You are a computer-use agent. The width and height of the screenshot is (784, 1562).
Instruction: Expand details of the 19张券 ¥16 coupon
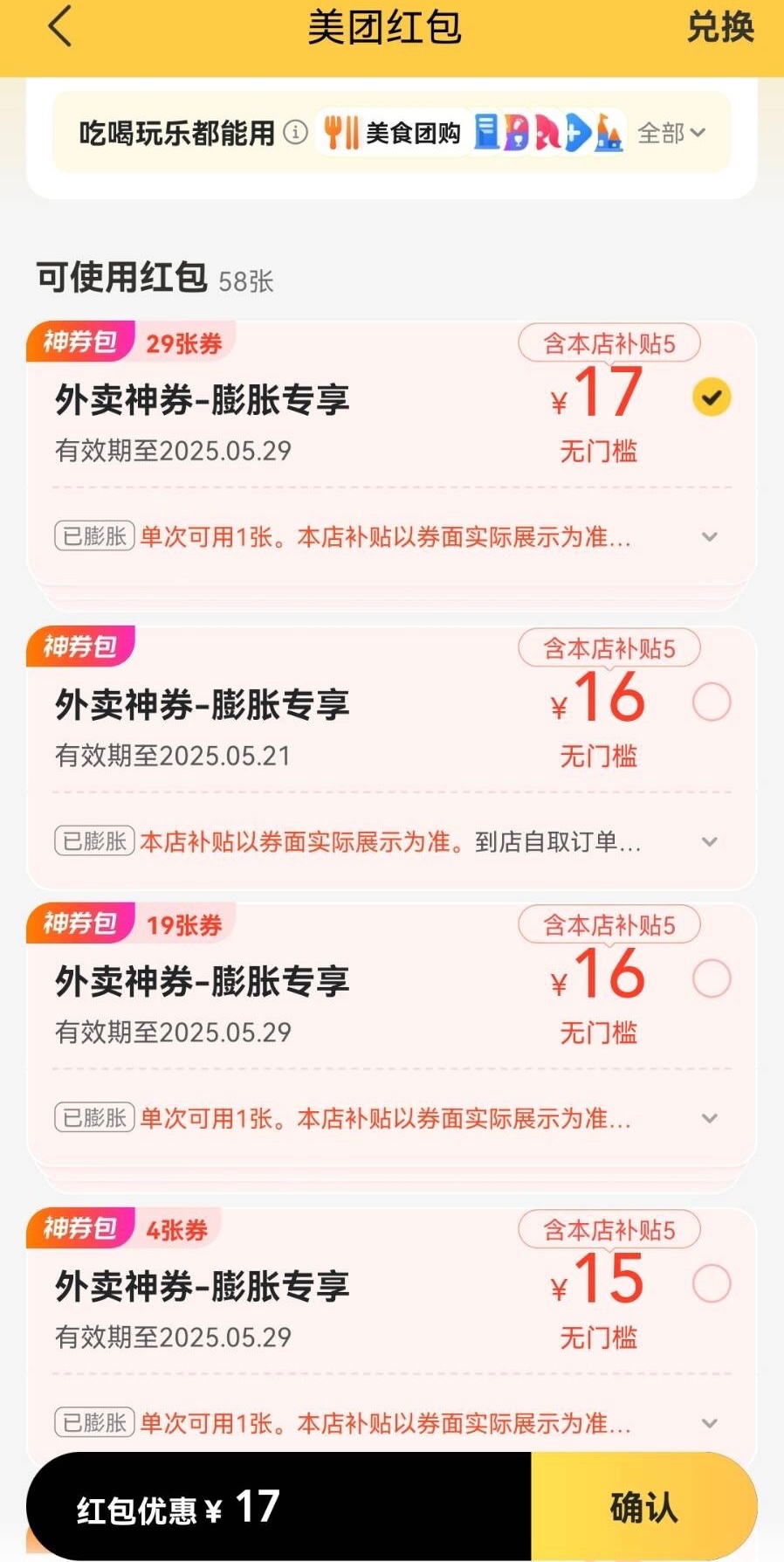(x=710, y=1118)
